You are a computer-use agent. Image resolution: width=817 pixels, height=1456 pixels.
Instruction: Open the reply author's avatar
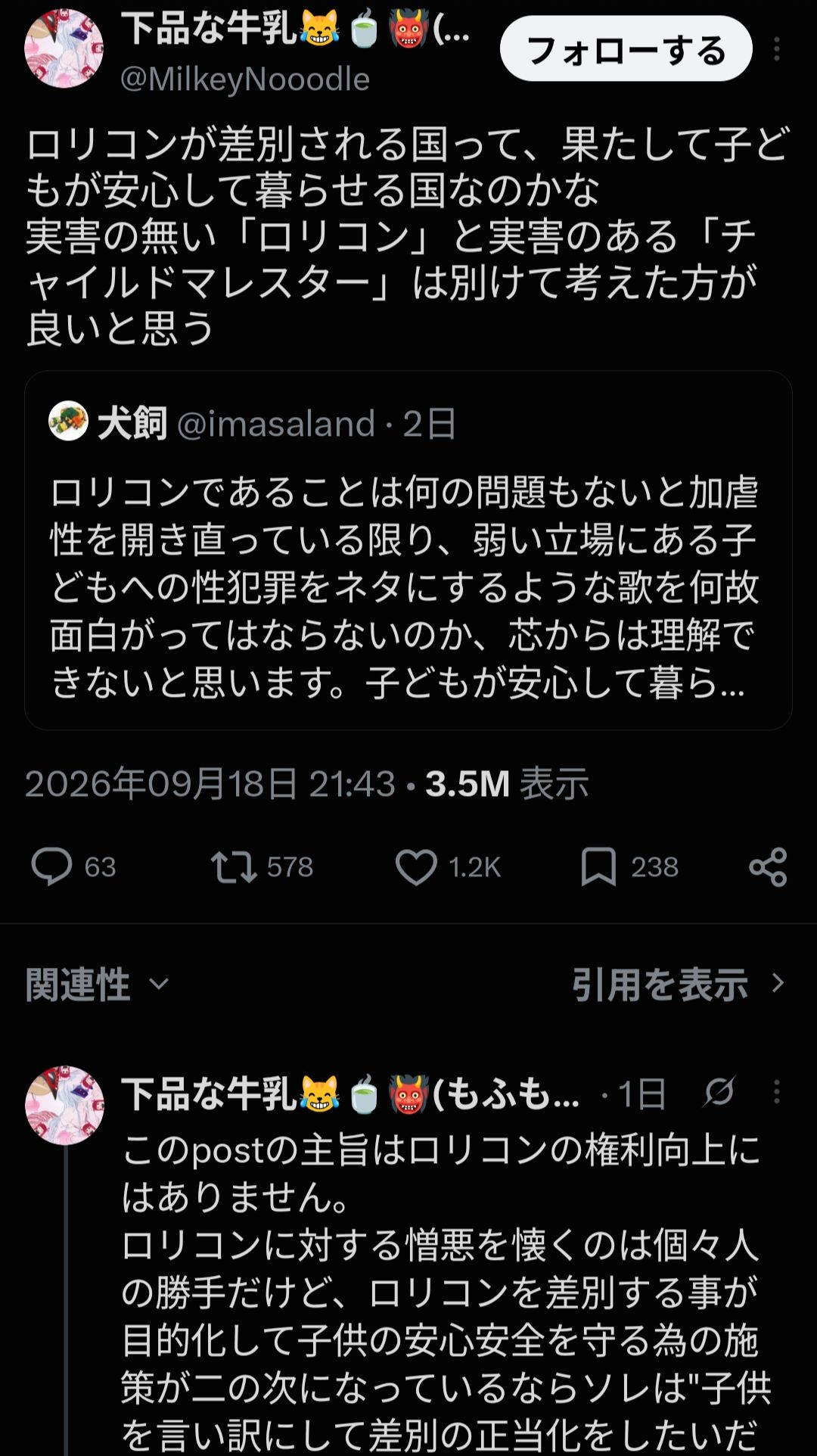[x=64, y=1106]
